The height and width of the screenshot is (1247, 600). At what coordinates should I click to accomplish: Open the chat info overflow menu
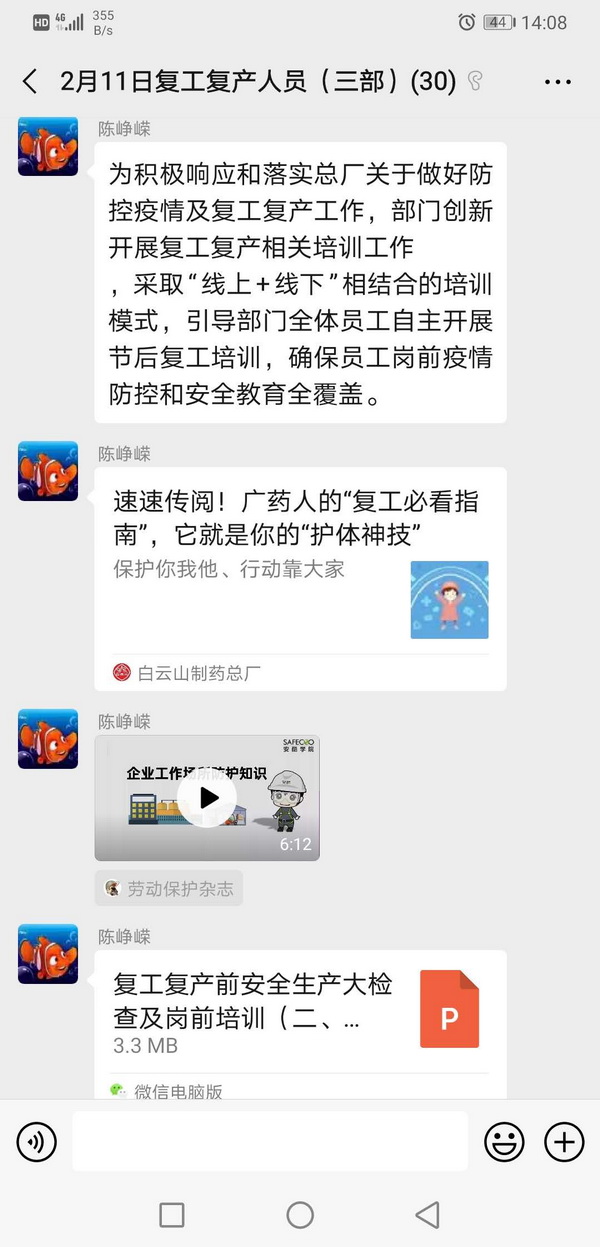[558, 82]
